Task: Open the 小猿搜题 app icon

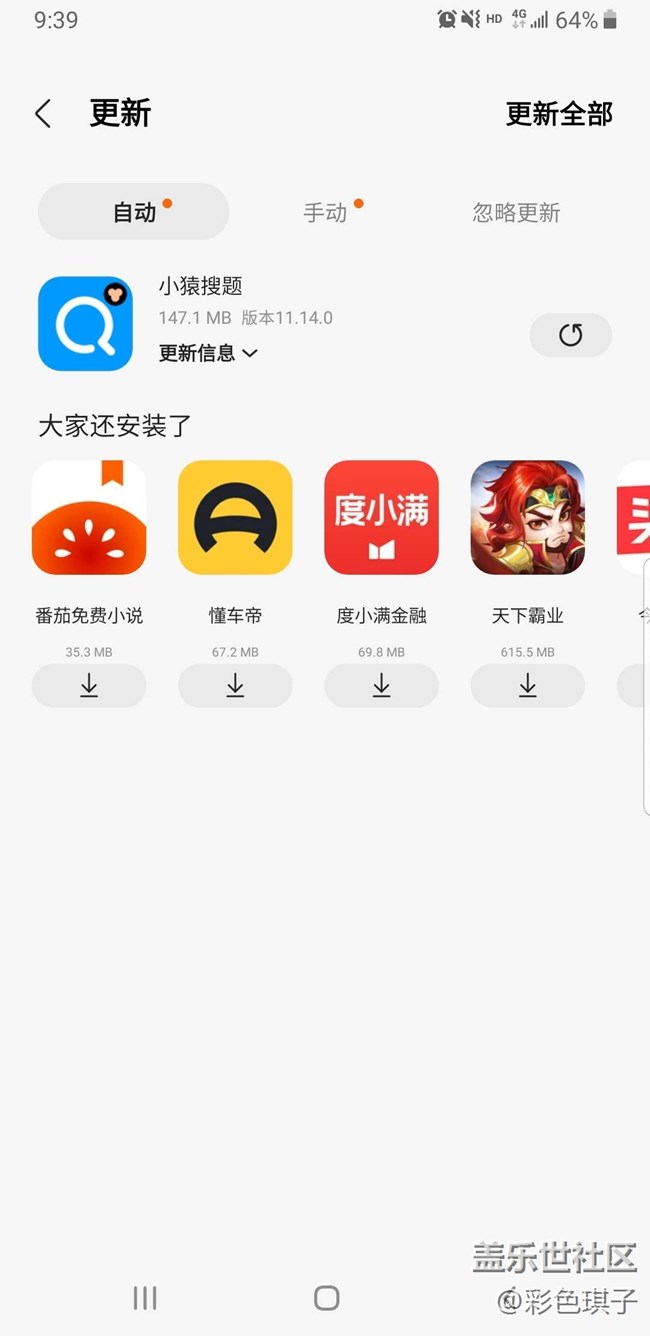Action: pyautogui.click(x=86, y=324)
